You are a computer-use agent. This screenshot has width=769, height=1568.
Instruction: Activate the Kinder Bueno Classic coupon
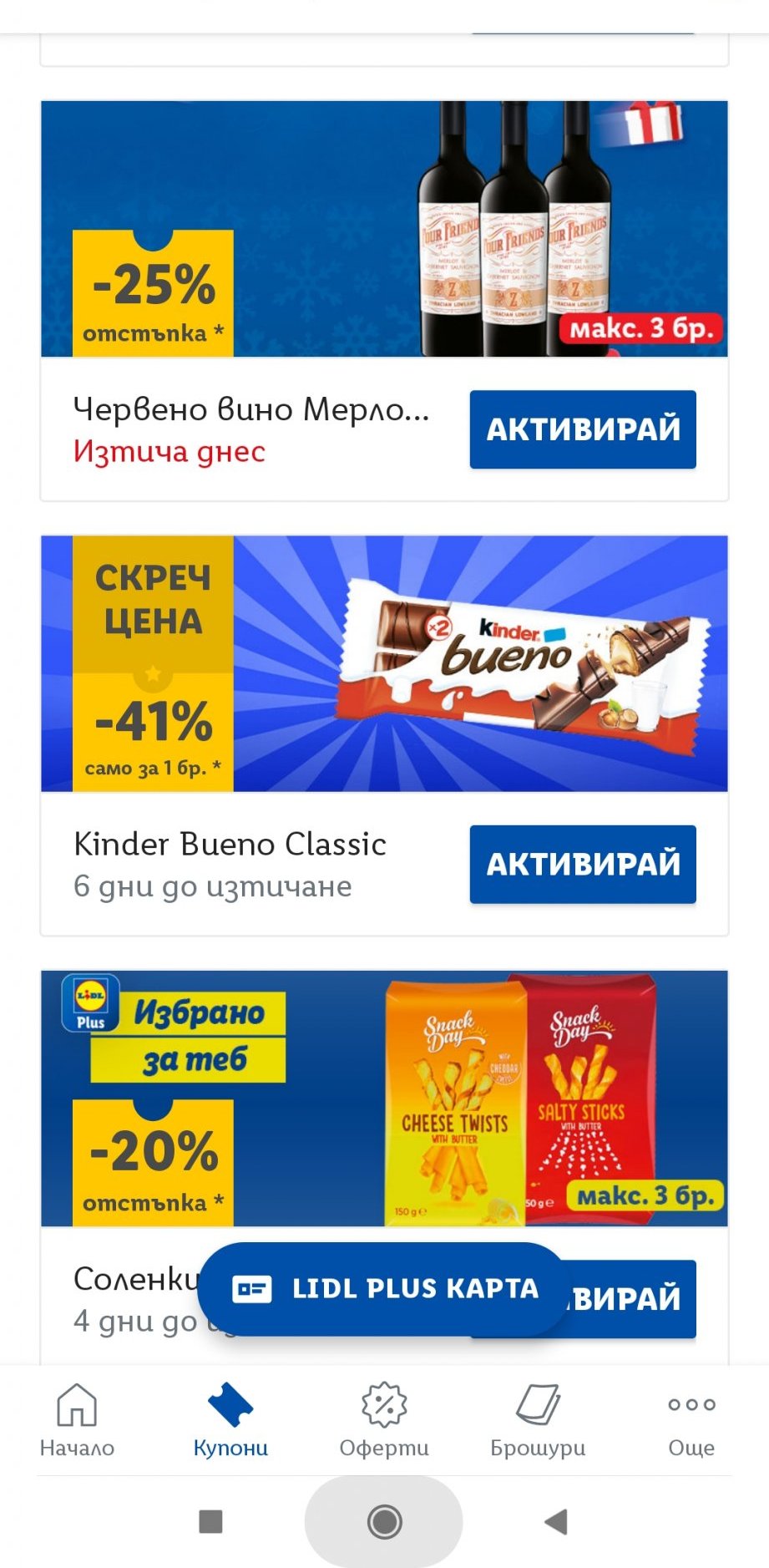coord(582,864)
